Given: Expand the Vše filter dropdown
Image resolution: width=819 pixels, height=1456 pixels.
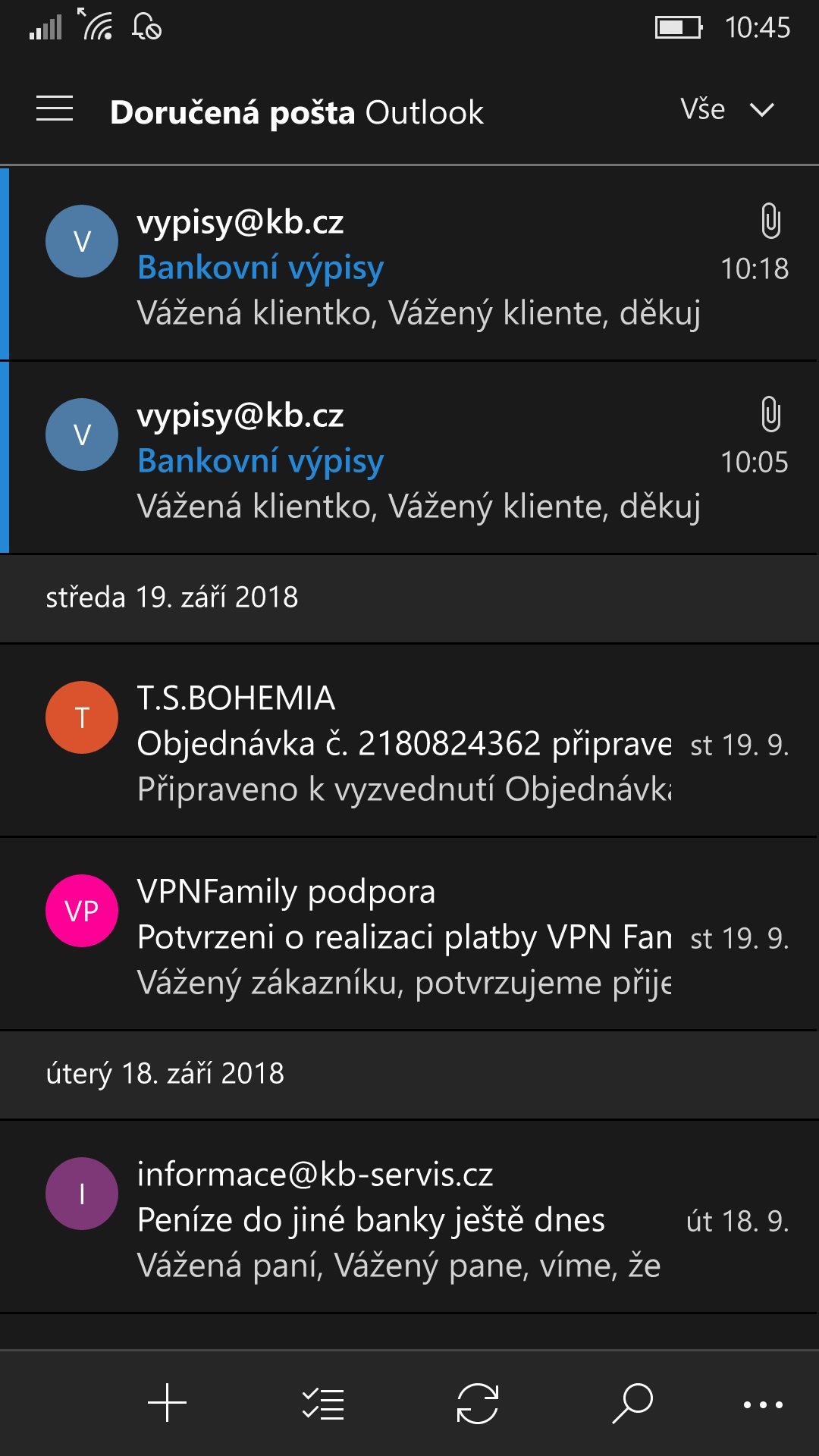Looking at the screenshot, I should click(x=727, y=109).
